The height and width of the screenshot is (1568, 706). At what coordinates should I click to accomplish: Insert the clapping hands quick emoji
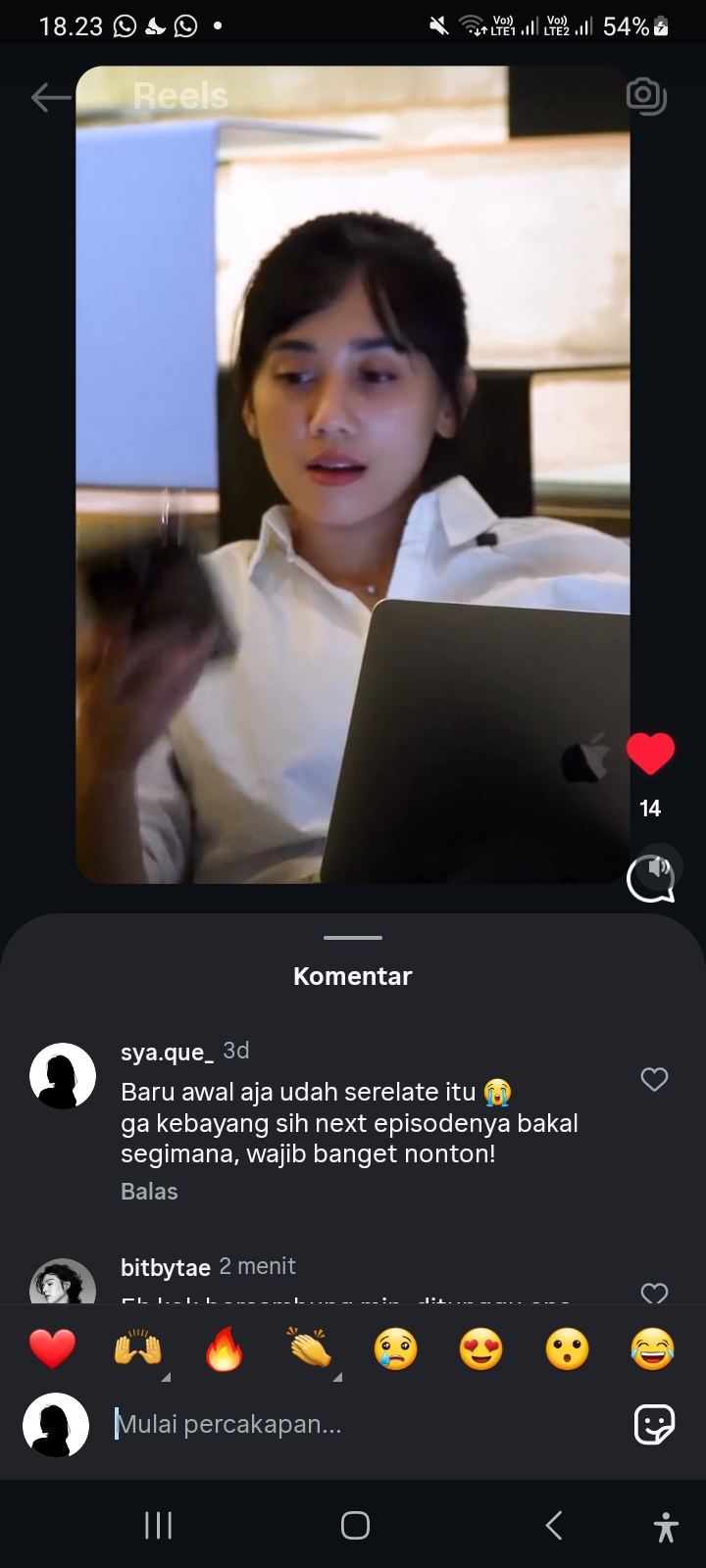(x=310, y=1349)
